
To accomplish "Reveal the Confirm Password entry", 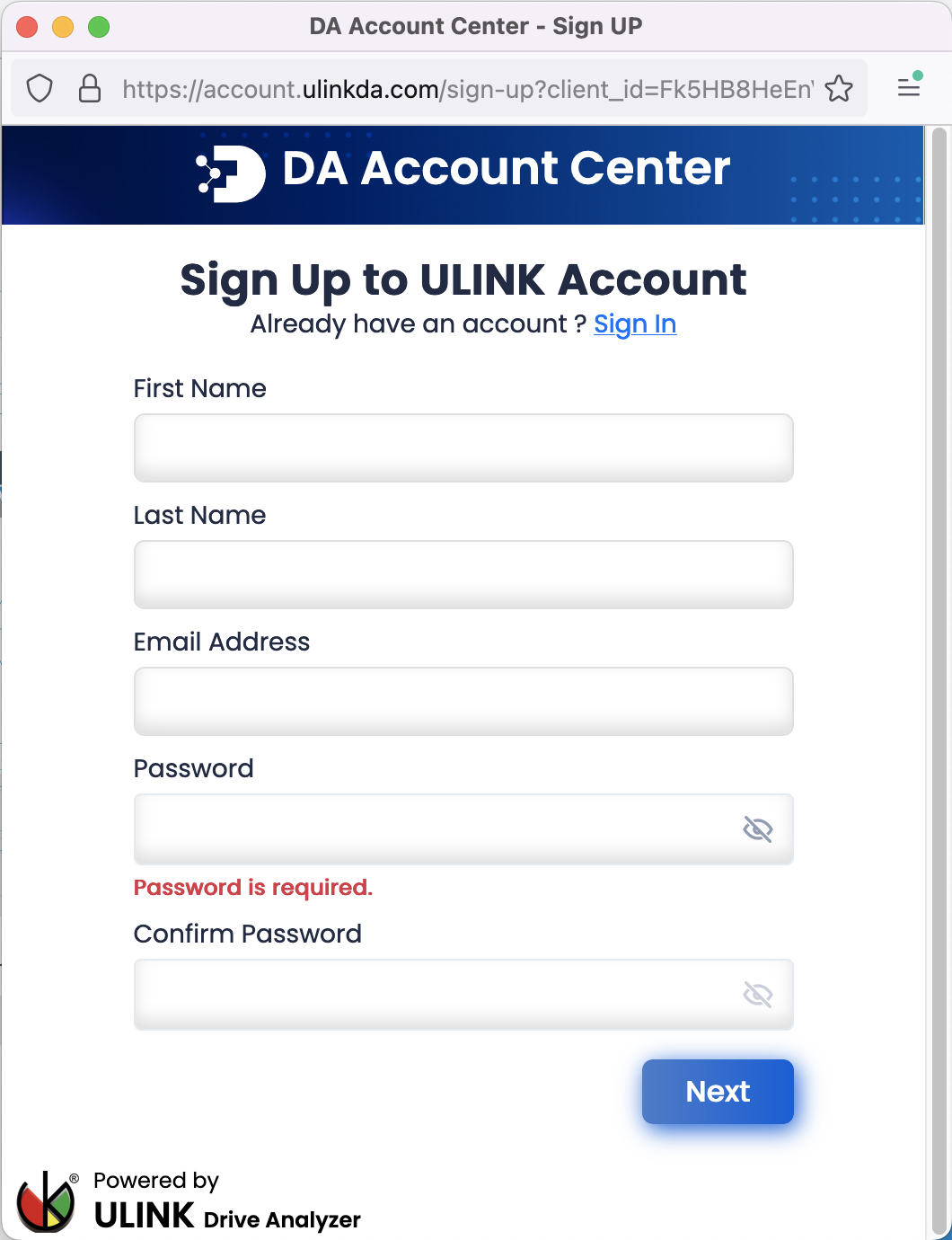I will [x=758, y=994].
